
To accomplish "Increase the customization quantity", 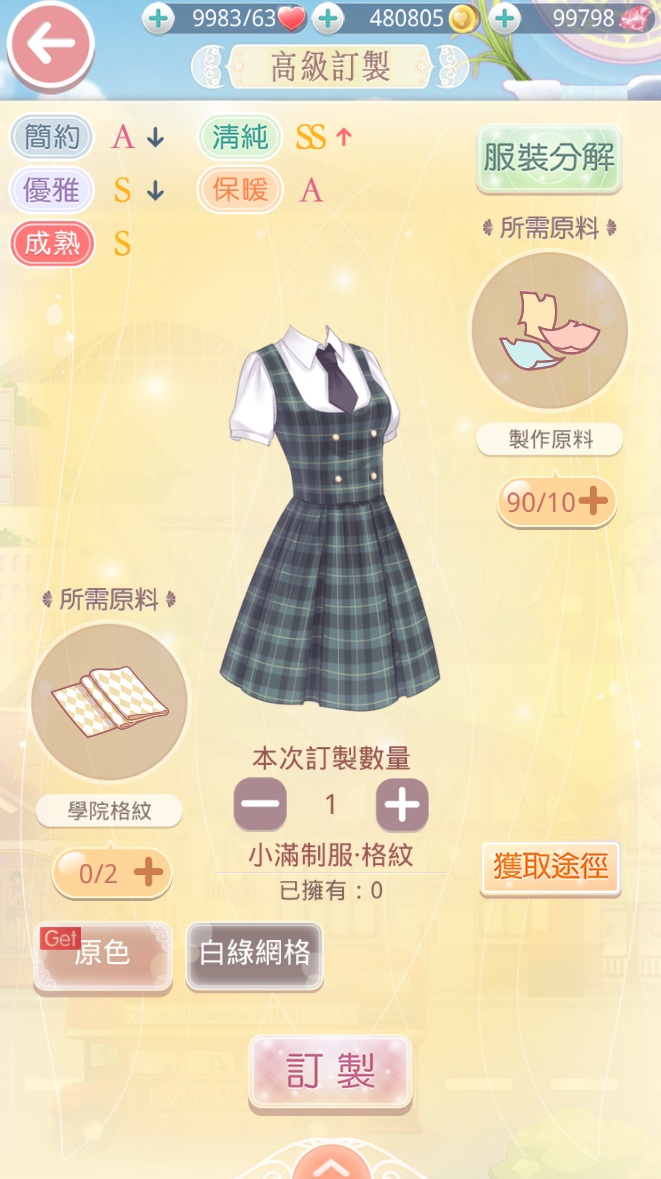I will click(x=402, y=804).
